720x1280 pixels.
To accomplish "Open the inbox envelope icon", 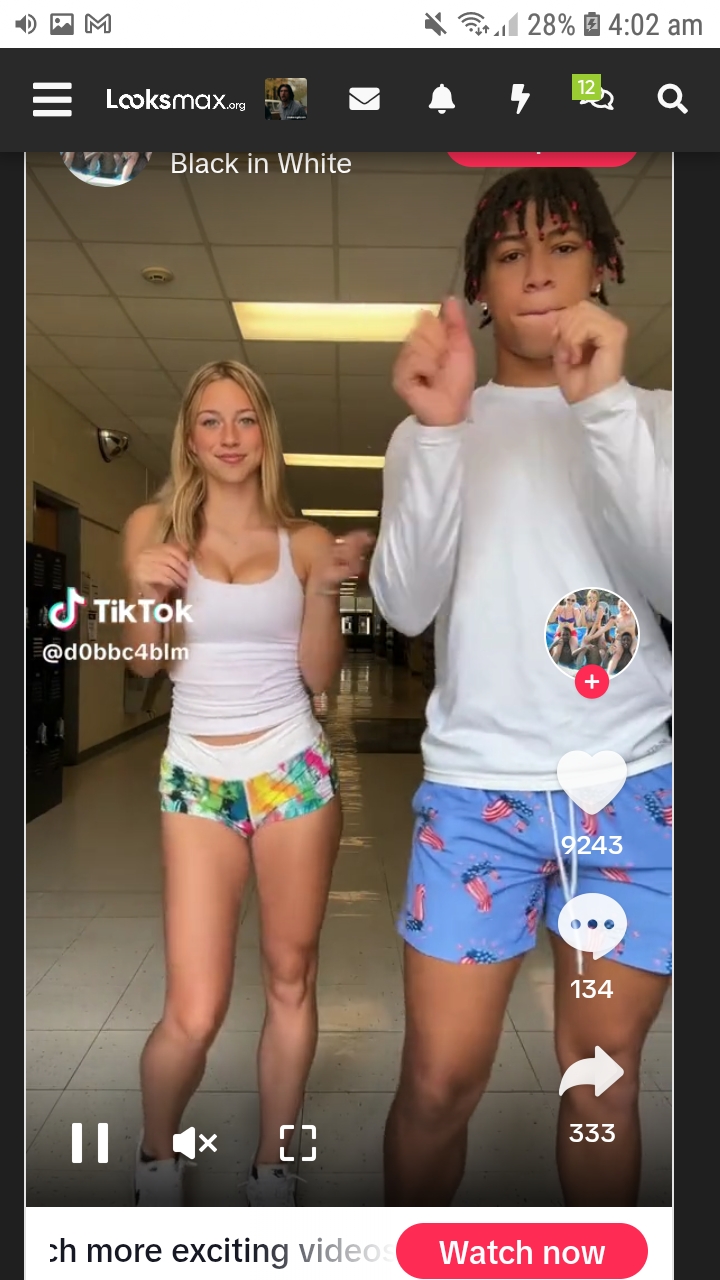I will tap(364, 99).
